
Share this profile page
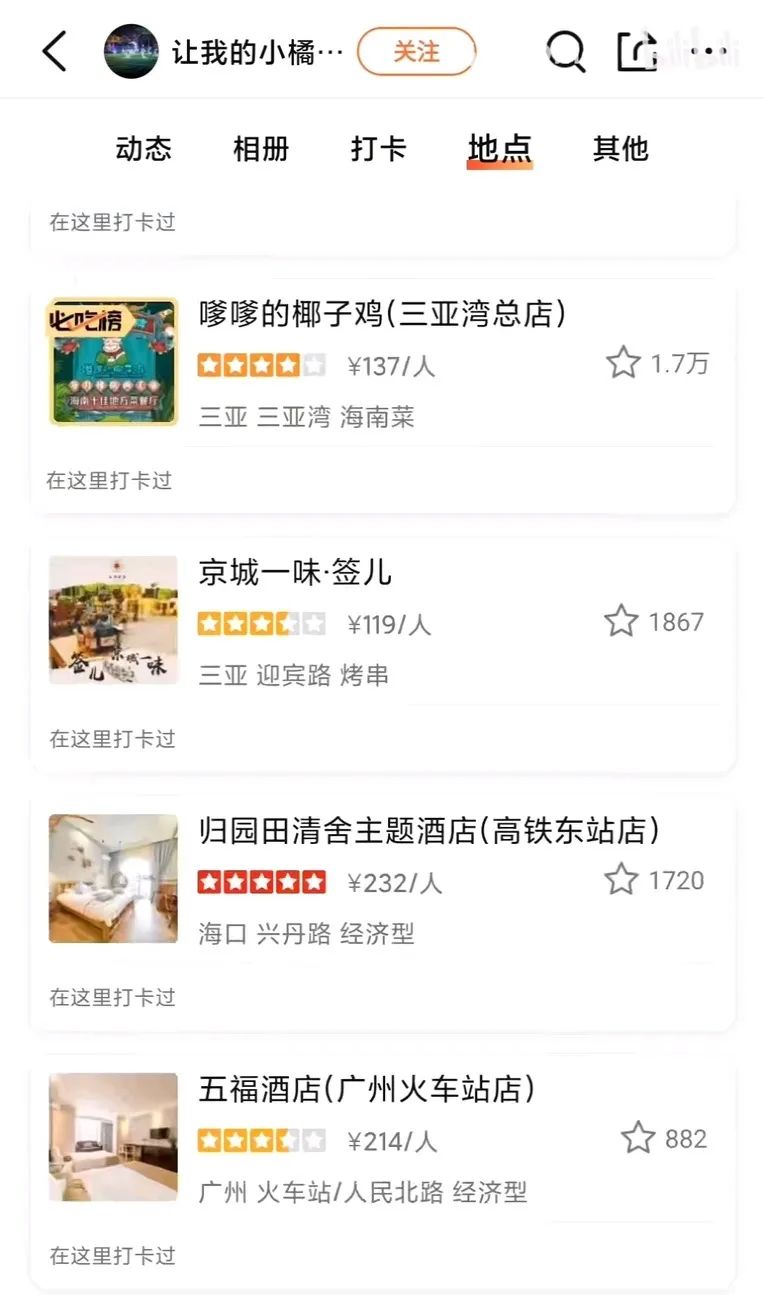637,51
